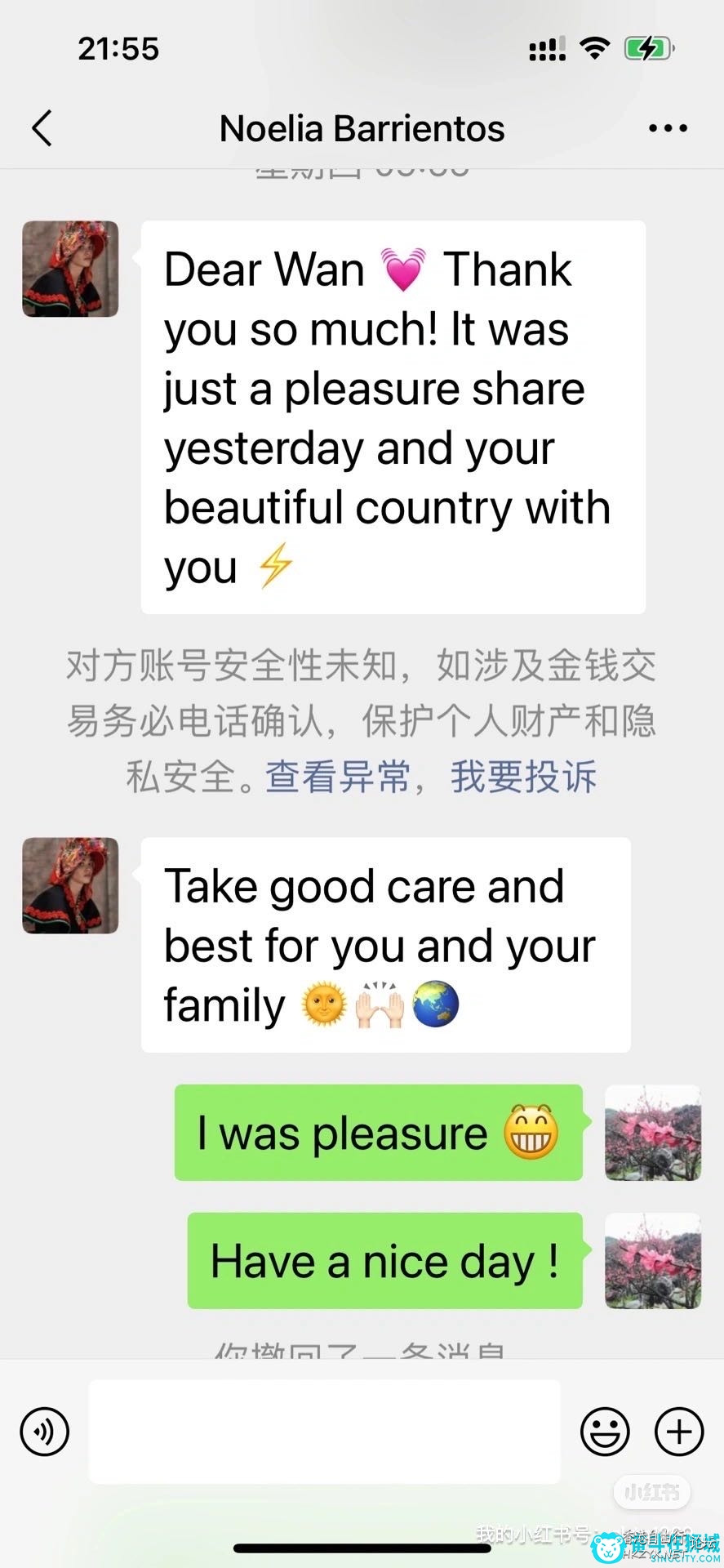Open my avatar beside Have a nice day
The image size is (724, 1568).
(653, 1261)
